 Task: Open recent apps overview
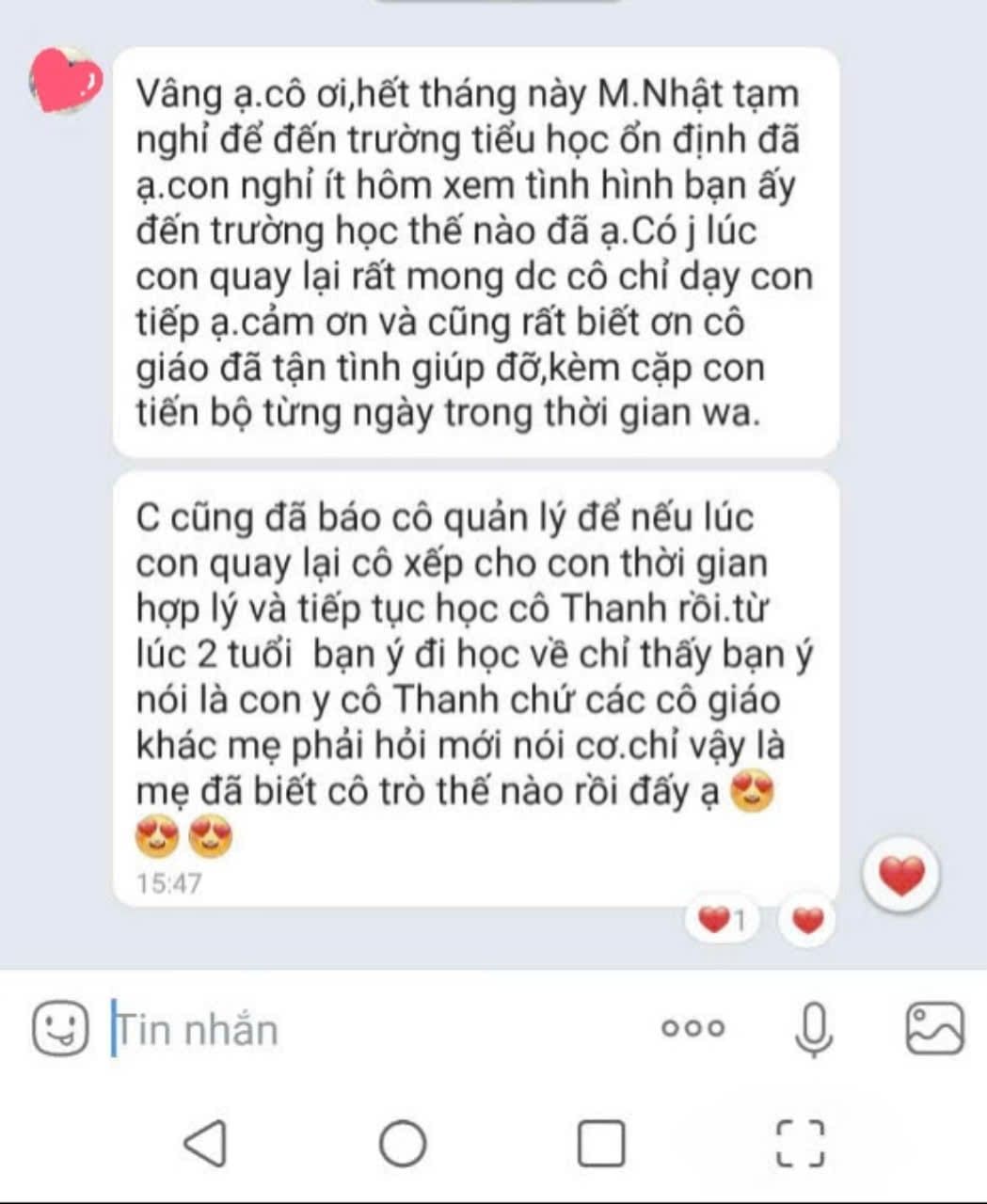600,1143
